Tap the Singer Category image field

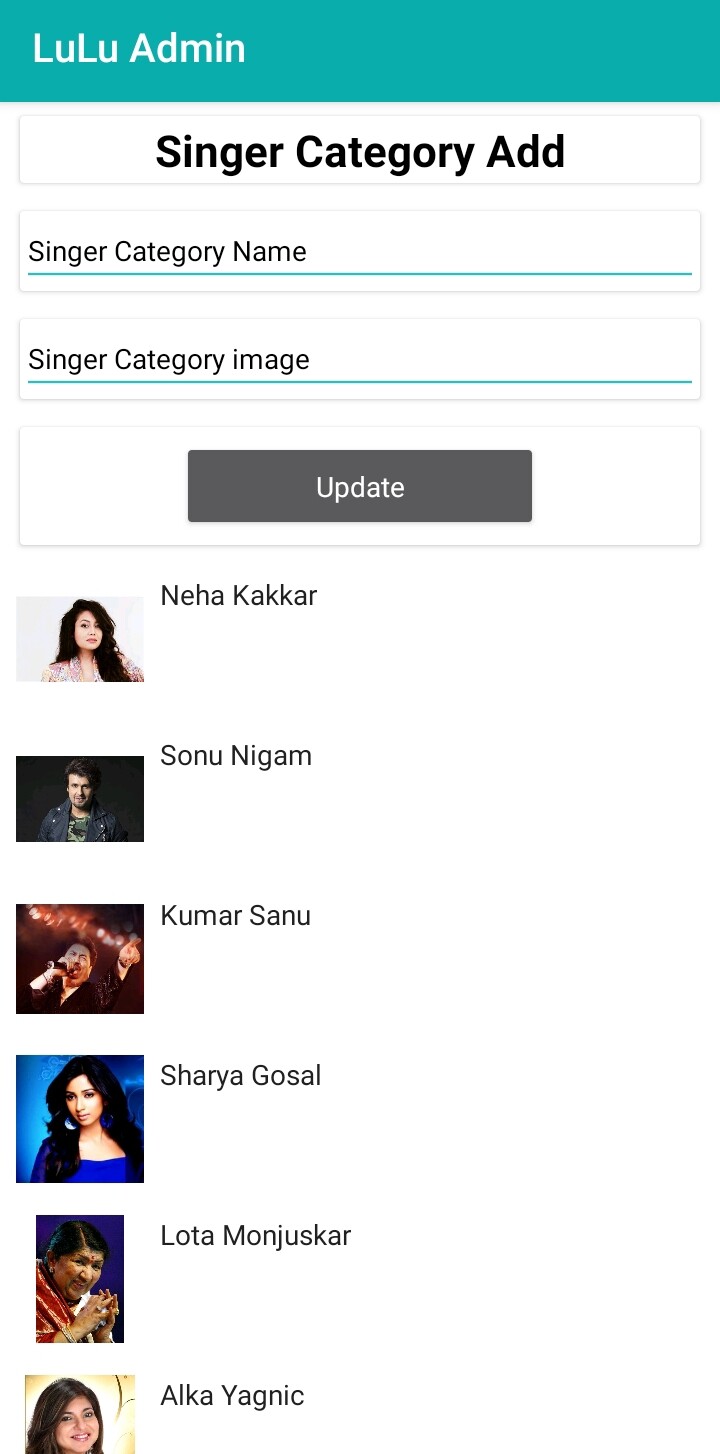point(359,360)
